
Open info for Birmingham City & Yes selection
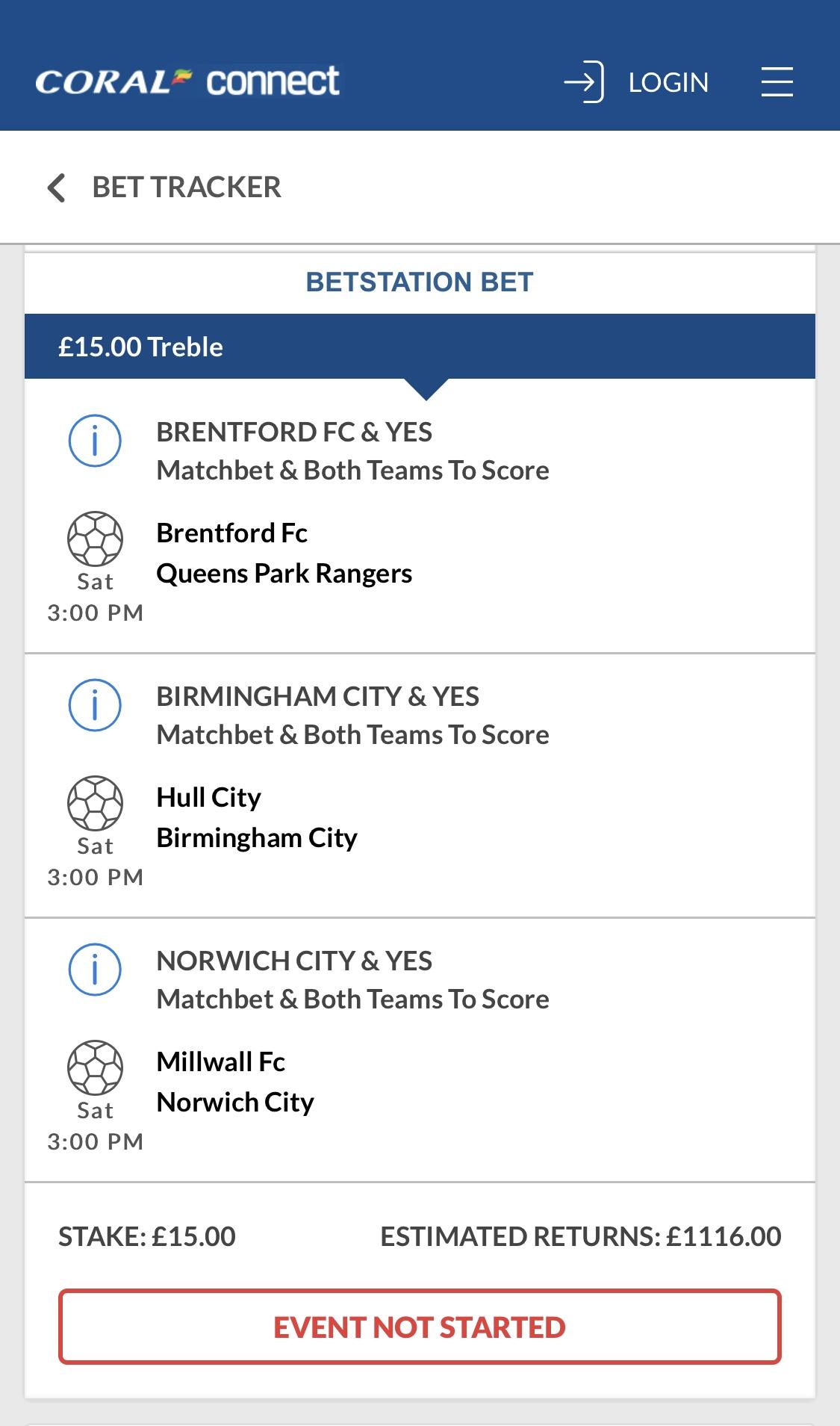pos(95,705)
